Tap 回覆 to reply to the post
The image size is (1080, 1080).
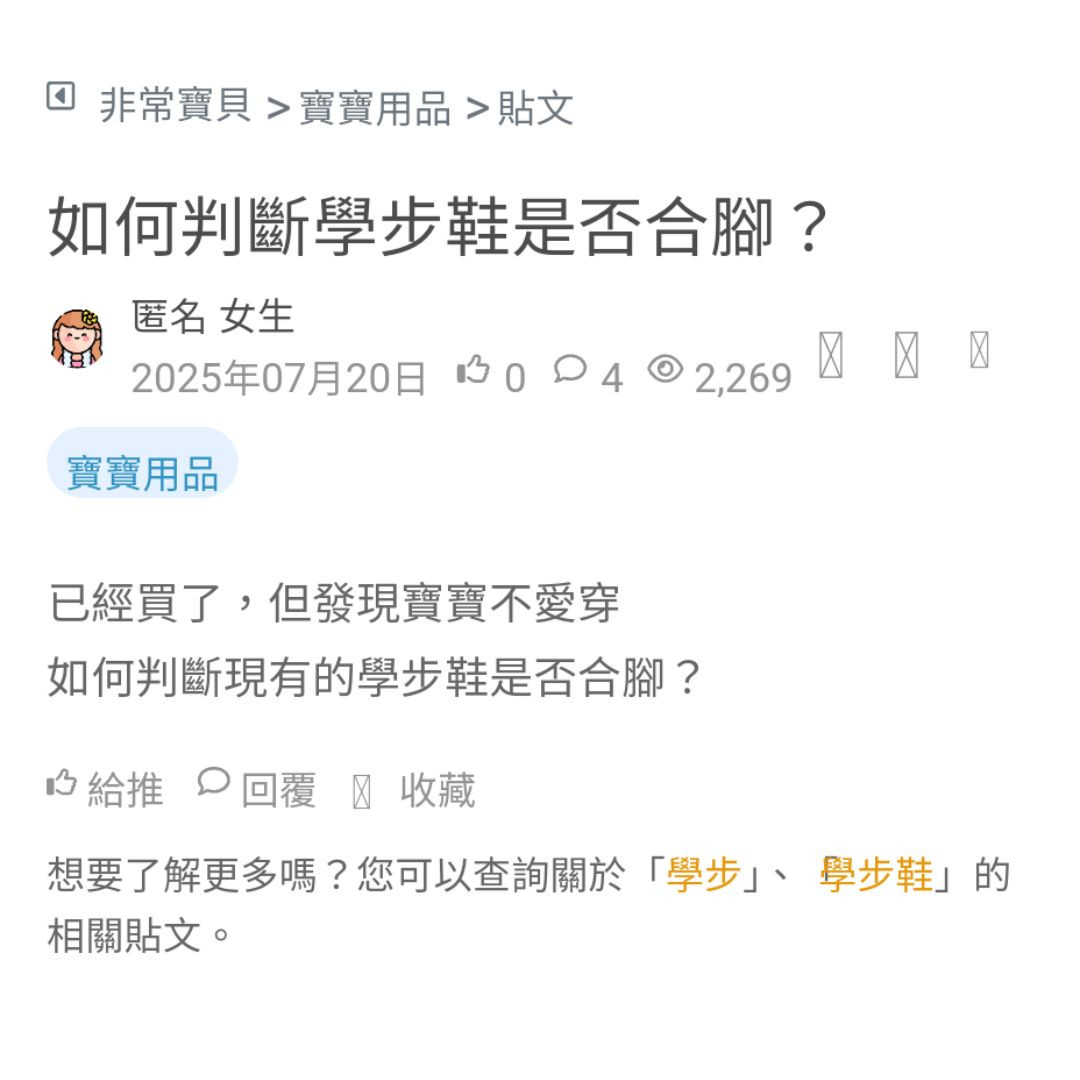click(x=257, y=789)
